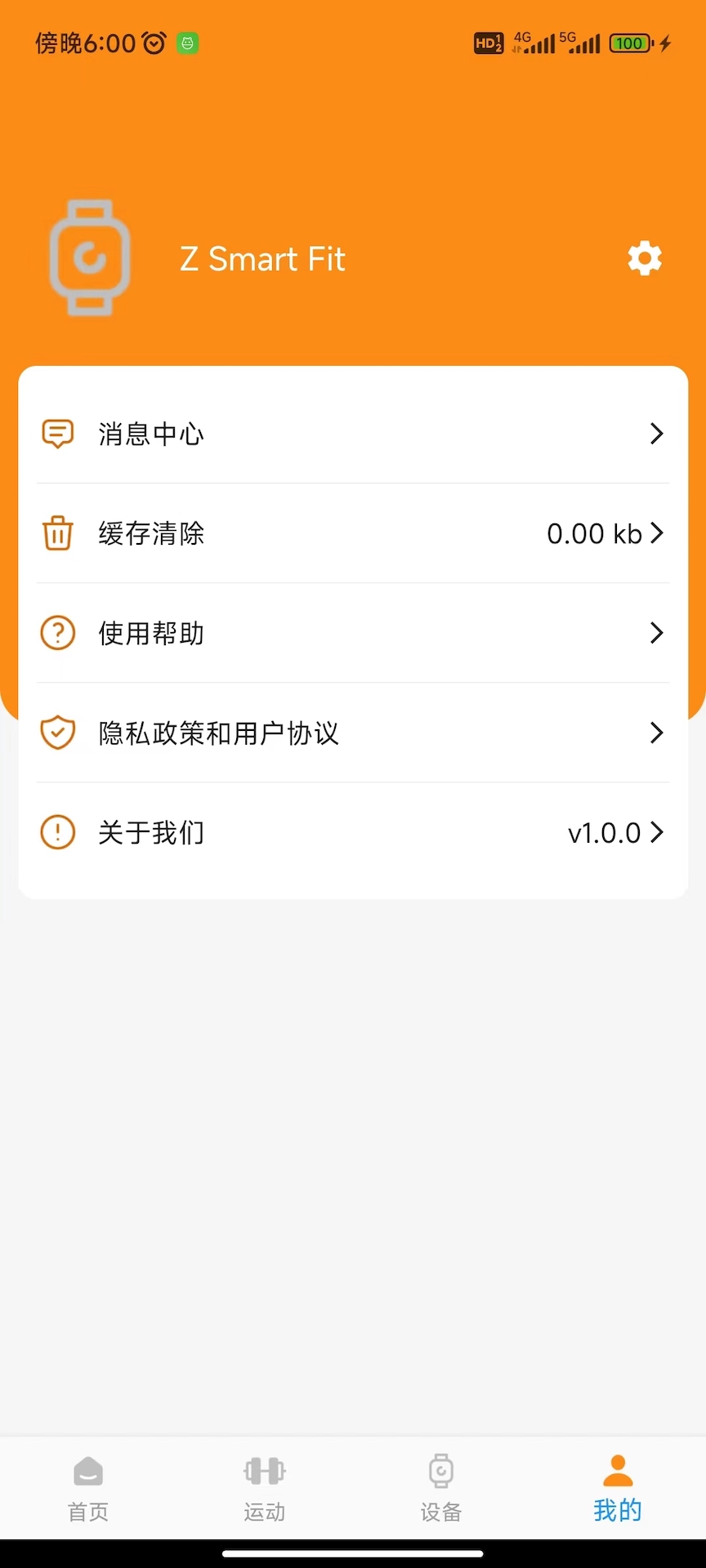This screenshot has height=1568, width=706.
Task: Tap the person 我的 icon in bottom bar
Action: click(x=617, y=1470)
